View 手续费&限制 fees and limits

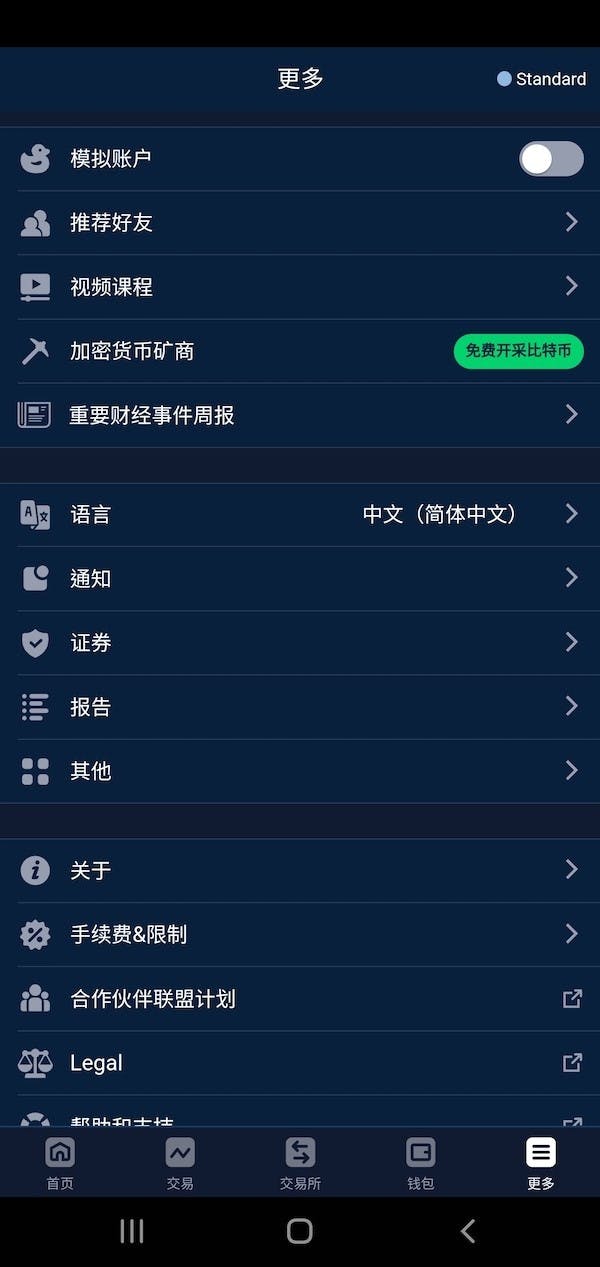coord(300,934)
